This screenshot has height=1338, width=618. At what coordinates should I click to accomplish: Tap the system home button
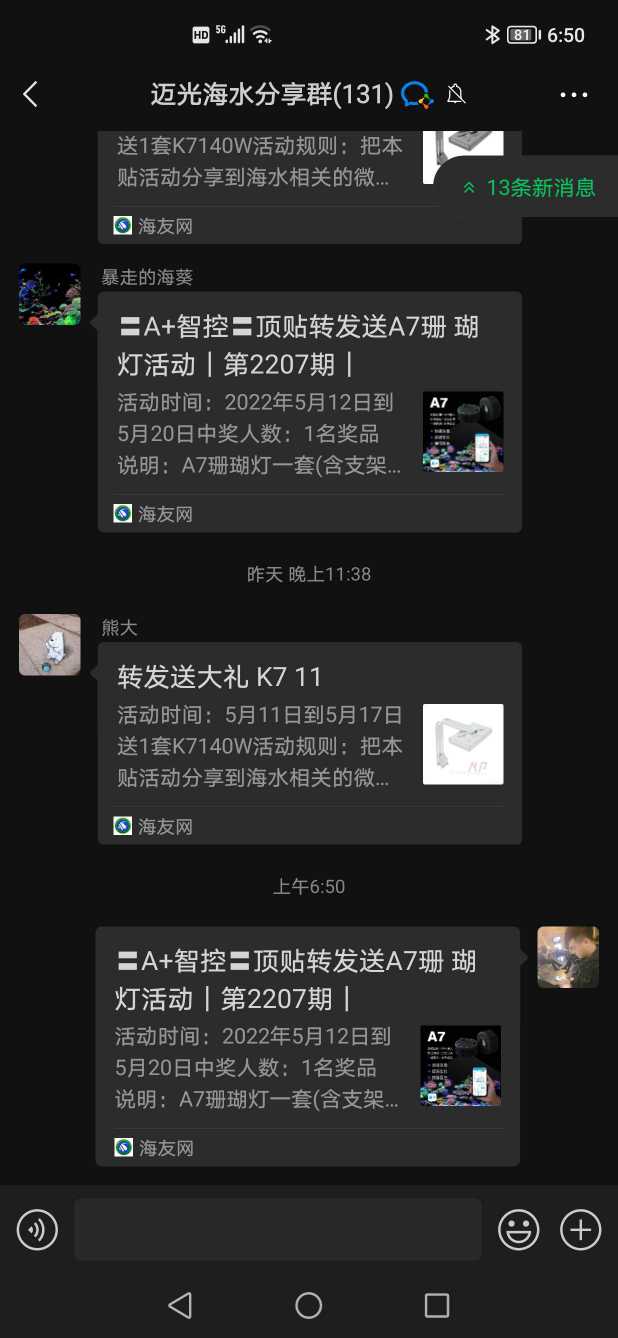(x=309, y=1305)
